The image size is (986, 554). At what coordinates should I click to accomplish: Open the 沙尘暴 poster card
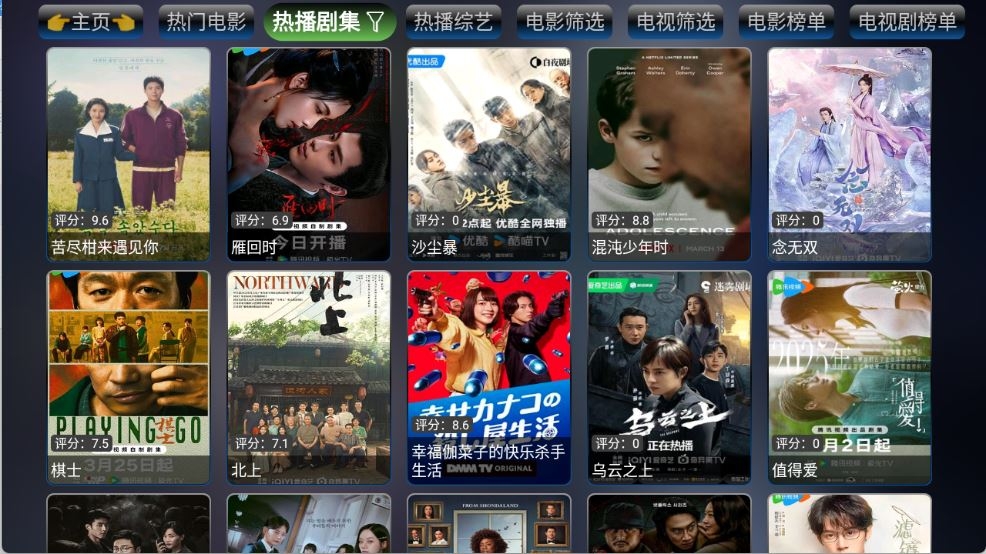pyautogui.click(x=489, y=155)
